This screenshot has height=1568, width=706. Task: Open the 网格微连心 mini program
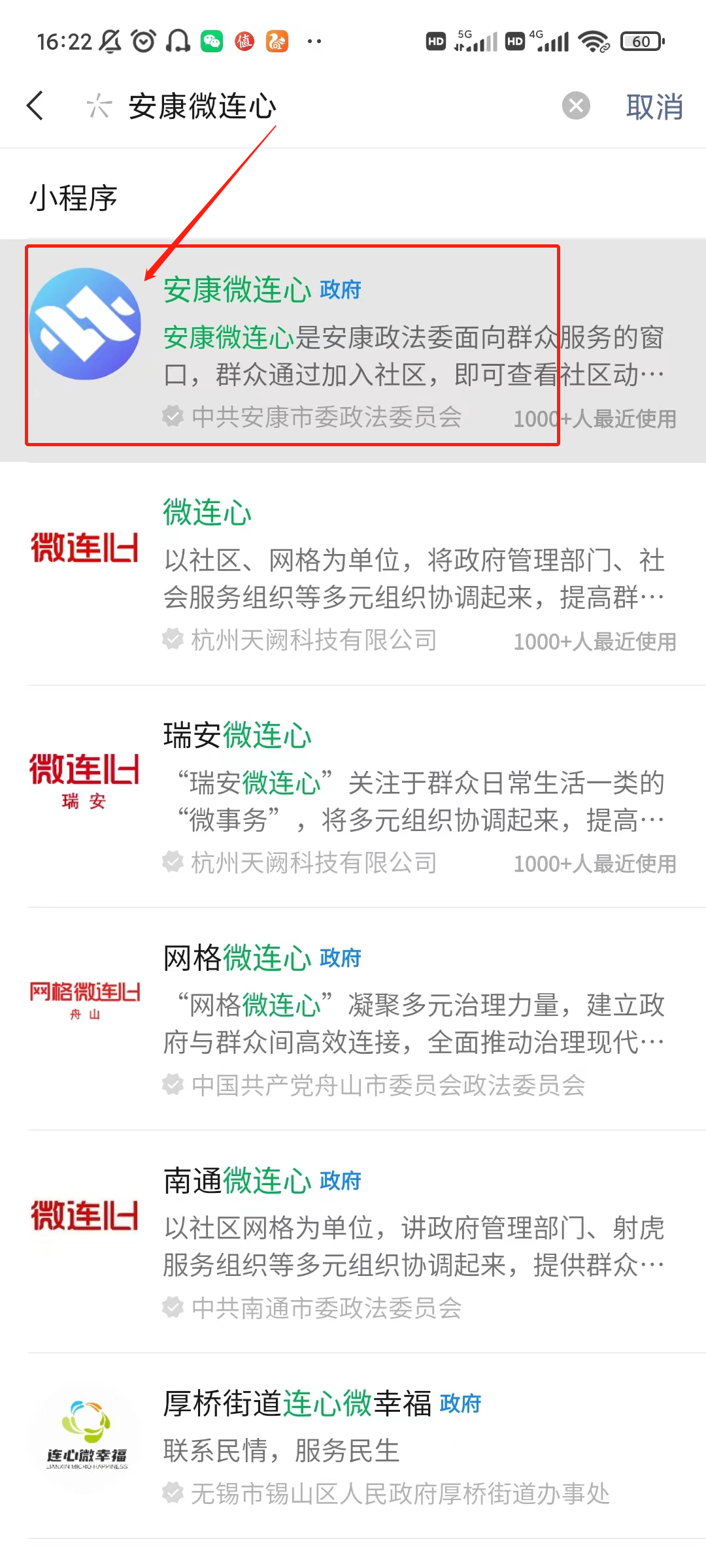[x=353, y=1018]
